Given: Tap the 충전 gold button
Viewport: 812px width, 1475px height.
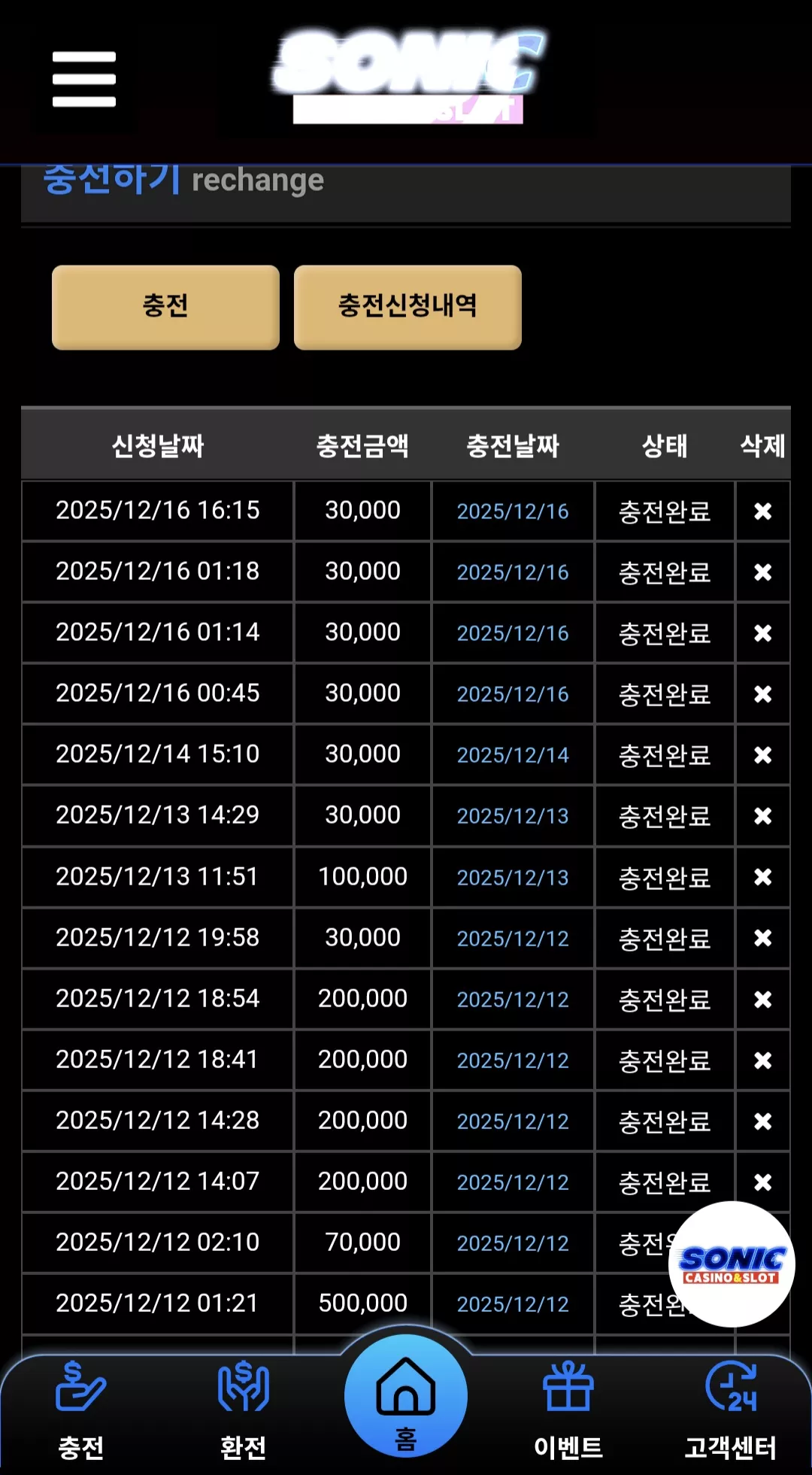Looking at the screenshot, I should pyautogui.click(x=165, y=307).
